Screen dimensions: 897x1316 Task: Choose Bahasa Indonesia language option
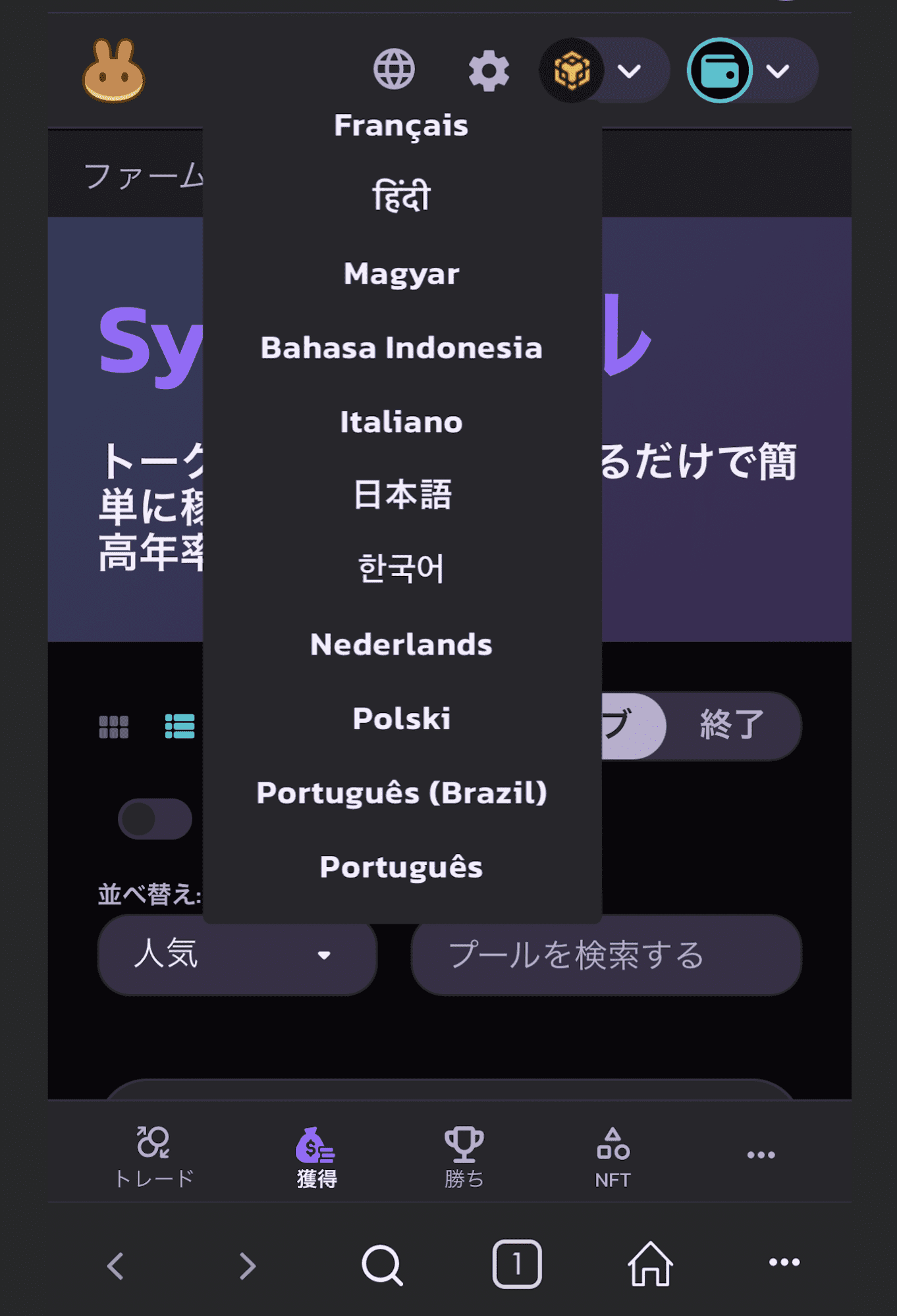(402, 348)
